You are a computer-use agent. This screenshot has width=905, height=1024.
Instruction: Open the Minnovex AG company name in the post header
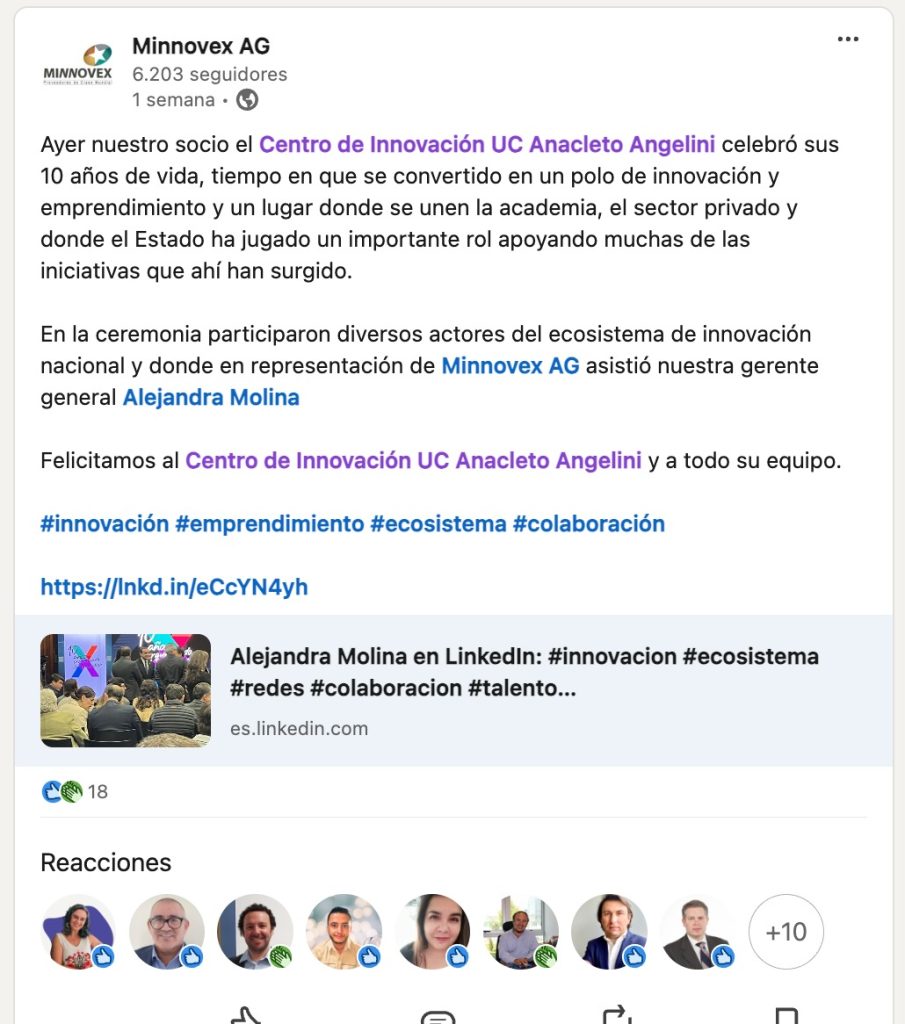(x=201, y=46)
